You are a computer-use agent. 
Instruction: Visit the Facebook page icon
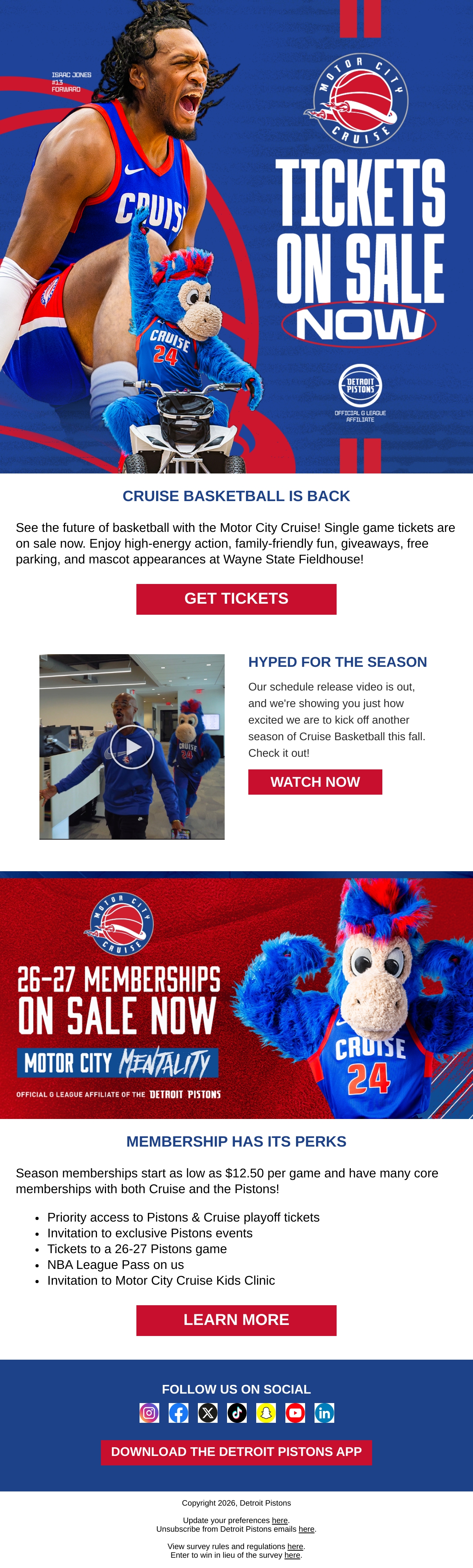178,1413
